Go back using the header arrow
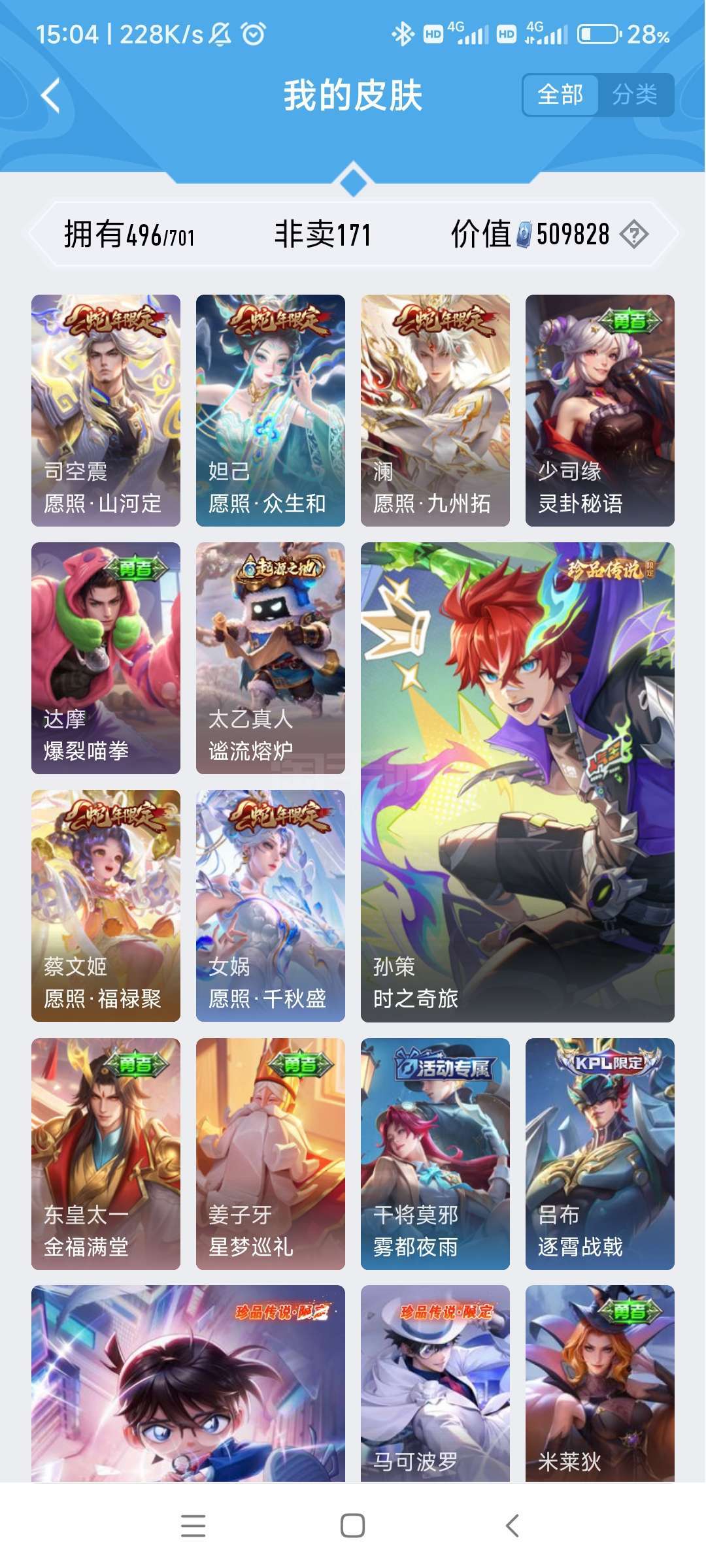The image size is (706, 1568). pos(51,95)
